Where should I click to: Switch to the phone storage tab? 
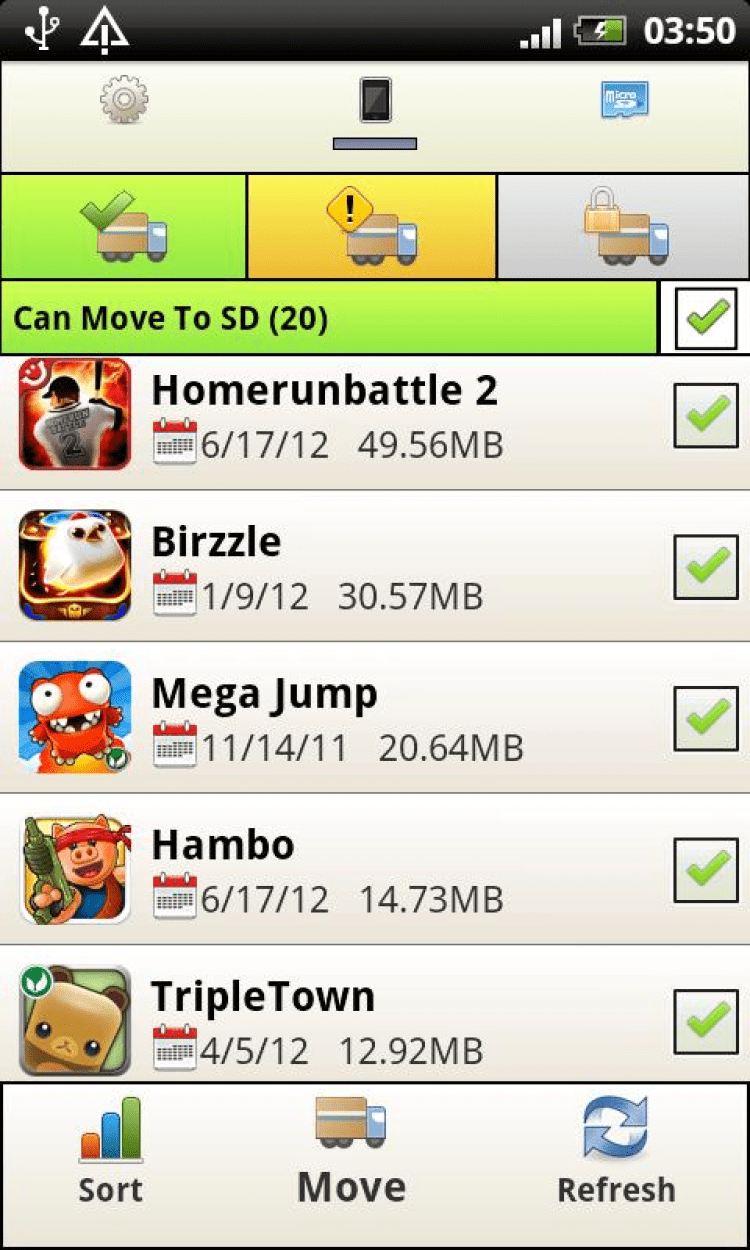[x=375, y=105]
